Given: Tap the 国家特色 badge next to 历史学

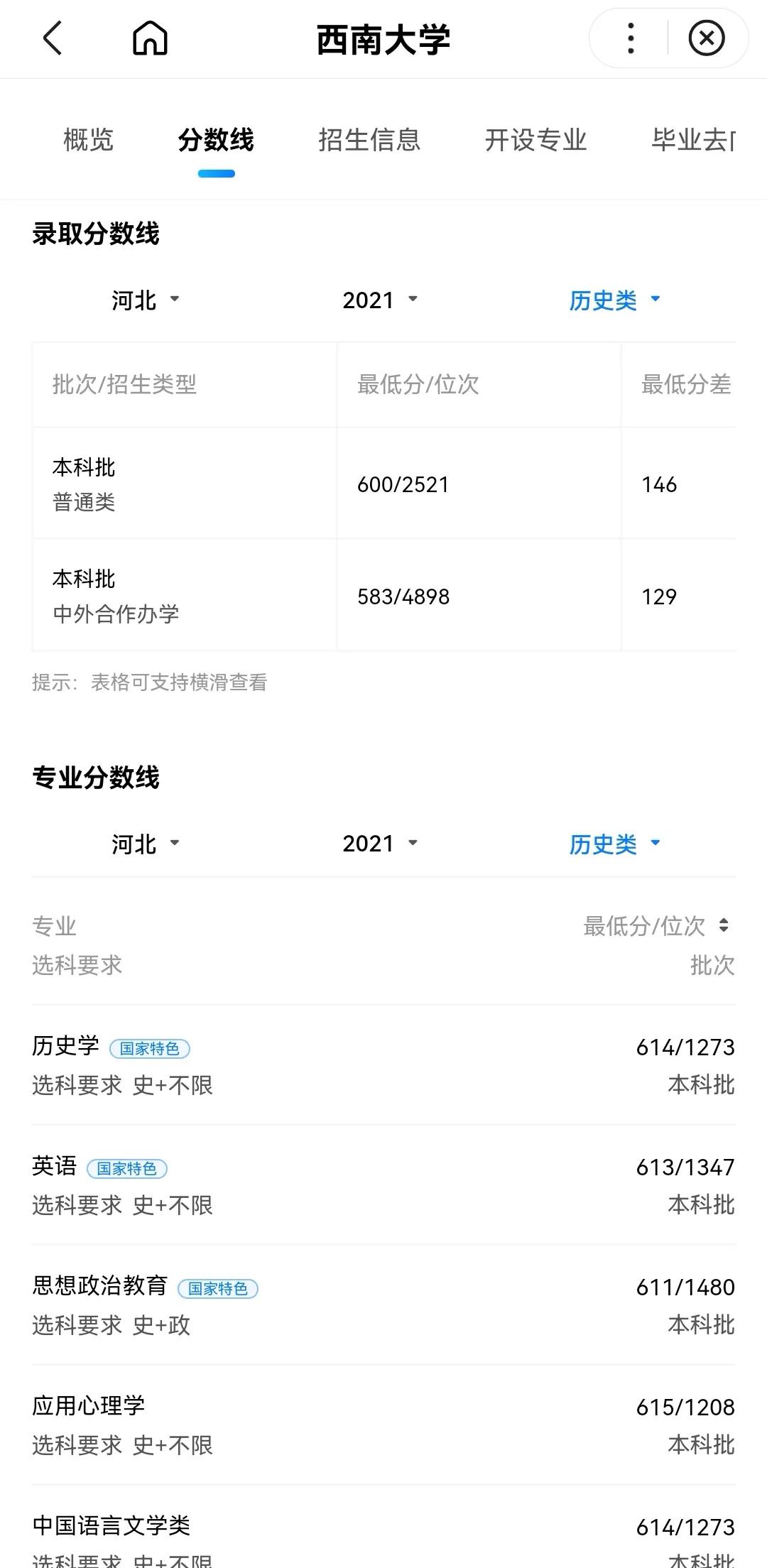Looking at the screenshot, I should coord(151,1047).
